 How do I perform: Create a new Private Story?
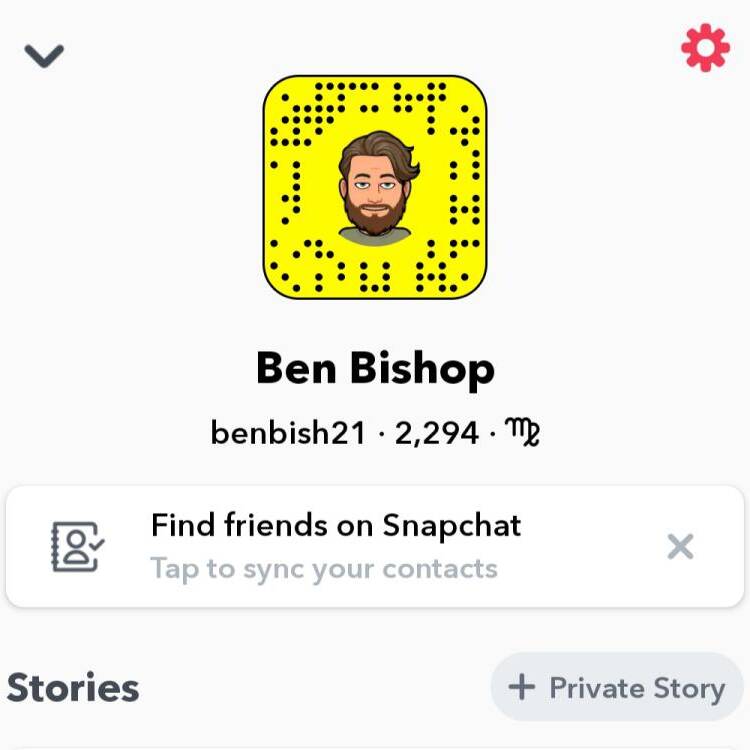(617, 688)
